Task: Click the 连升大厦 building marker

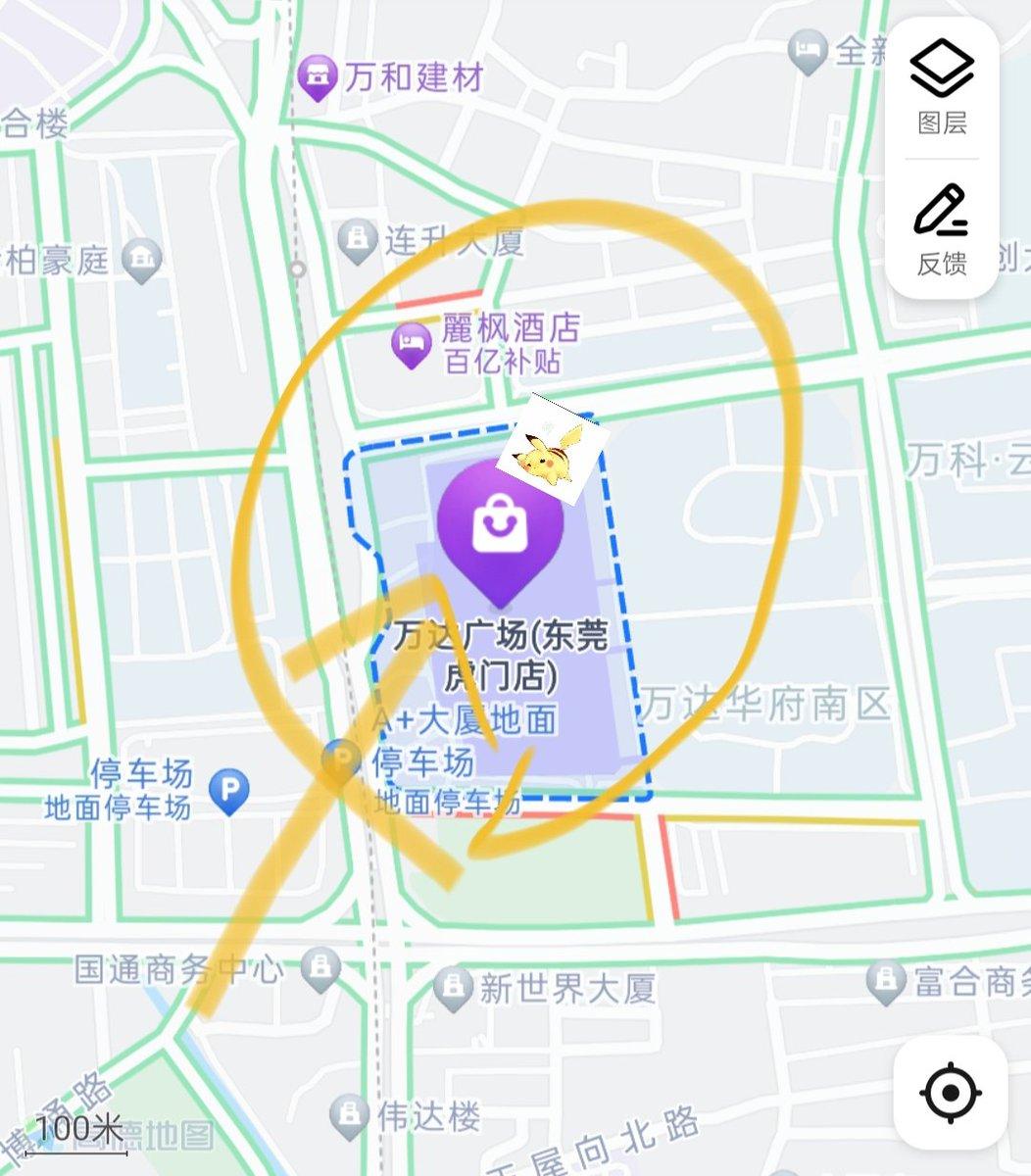Action: point(358,238)
